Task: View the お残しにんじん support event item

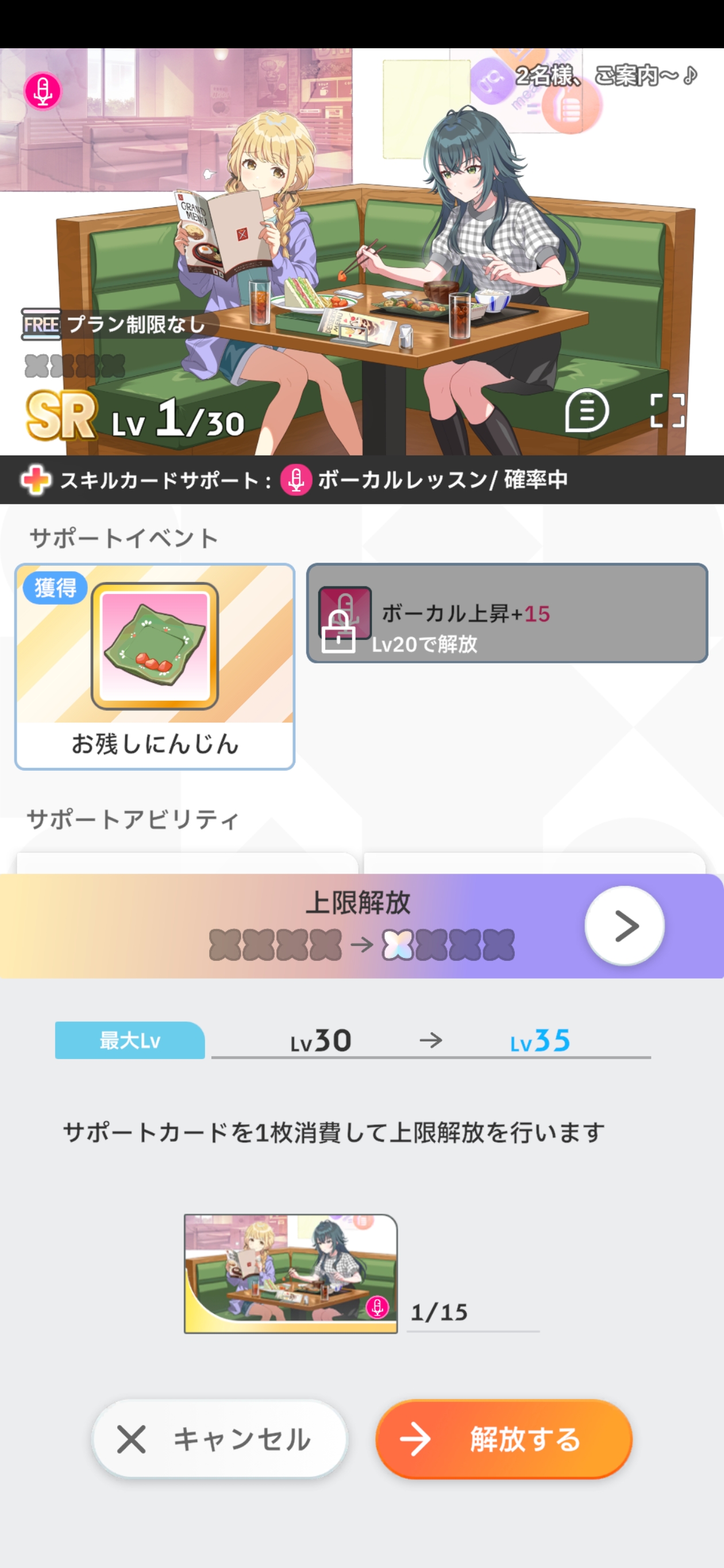Action: pyautogui.click(x=155, y=666)
